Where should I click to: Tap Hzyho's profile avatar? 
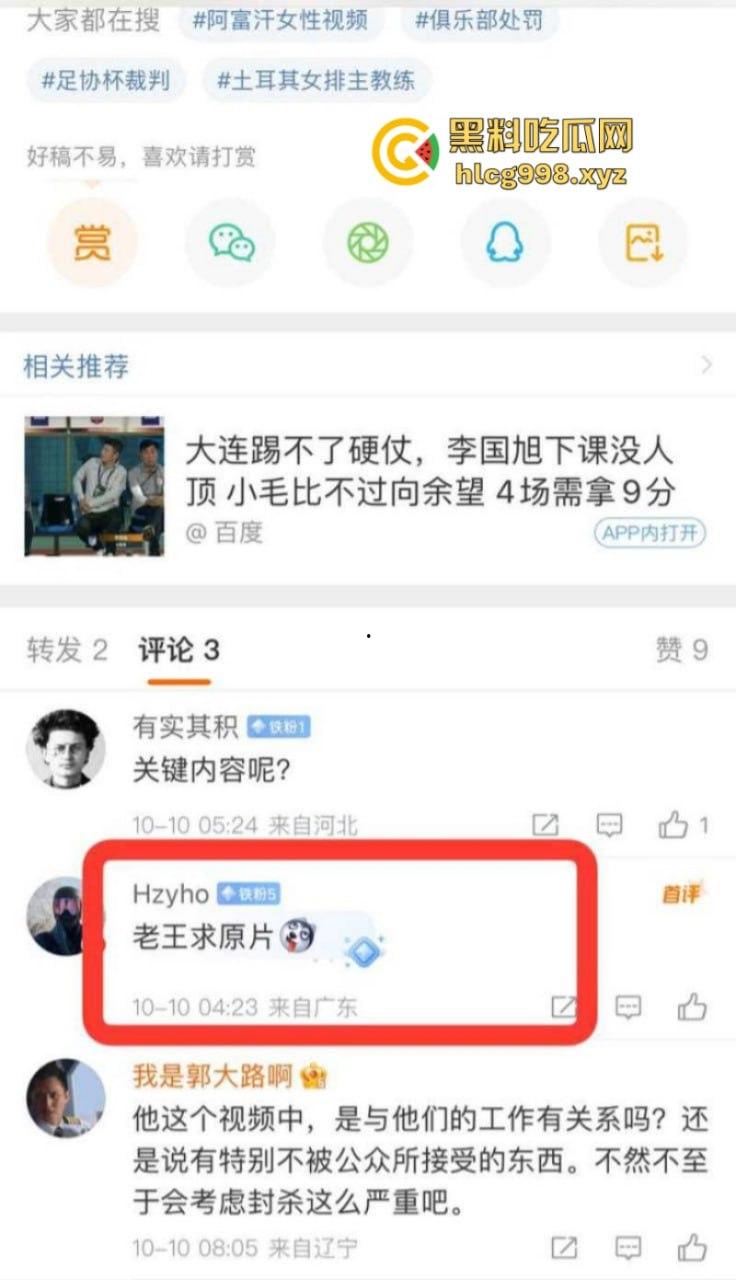coord(62,914)
